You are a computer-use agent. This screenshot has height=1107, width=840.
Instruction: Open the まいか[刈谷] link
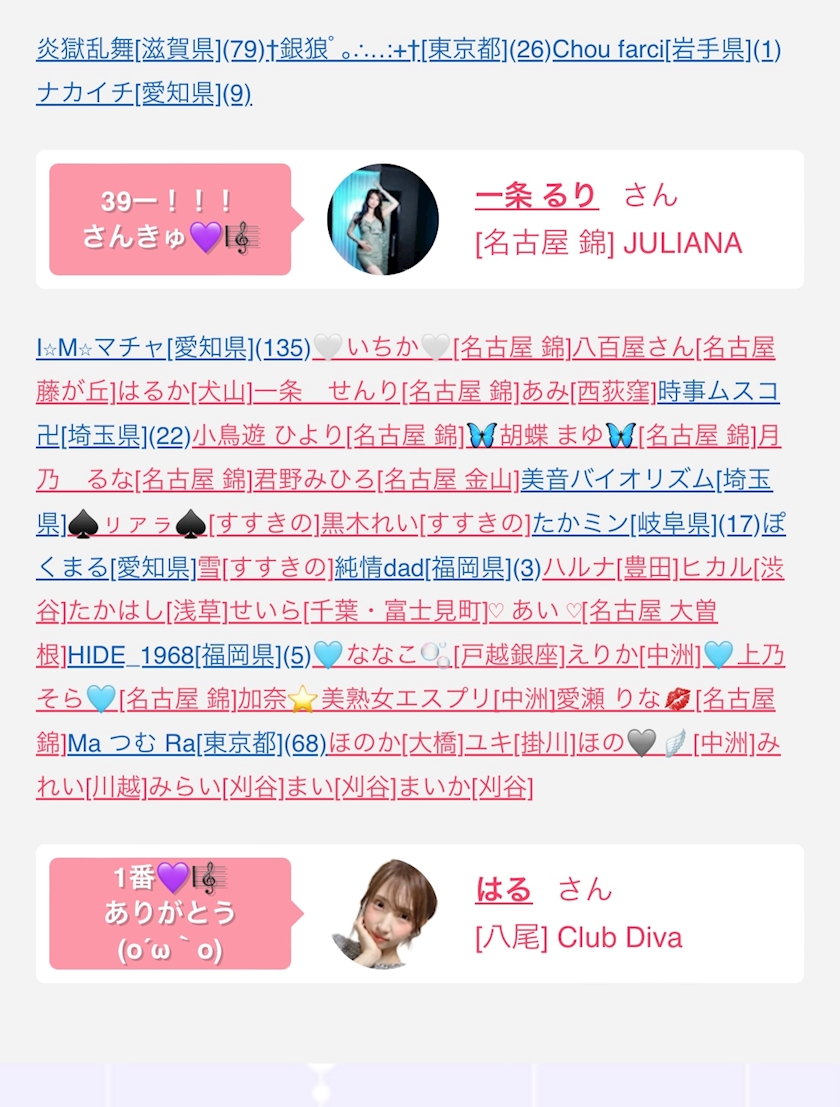click(x=466, y=786)
